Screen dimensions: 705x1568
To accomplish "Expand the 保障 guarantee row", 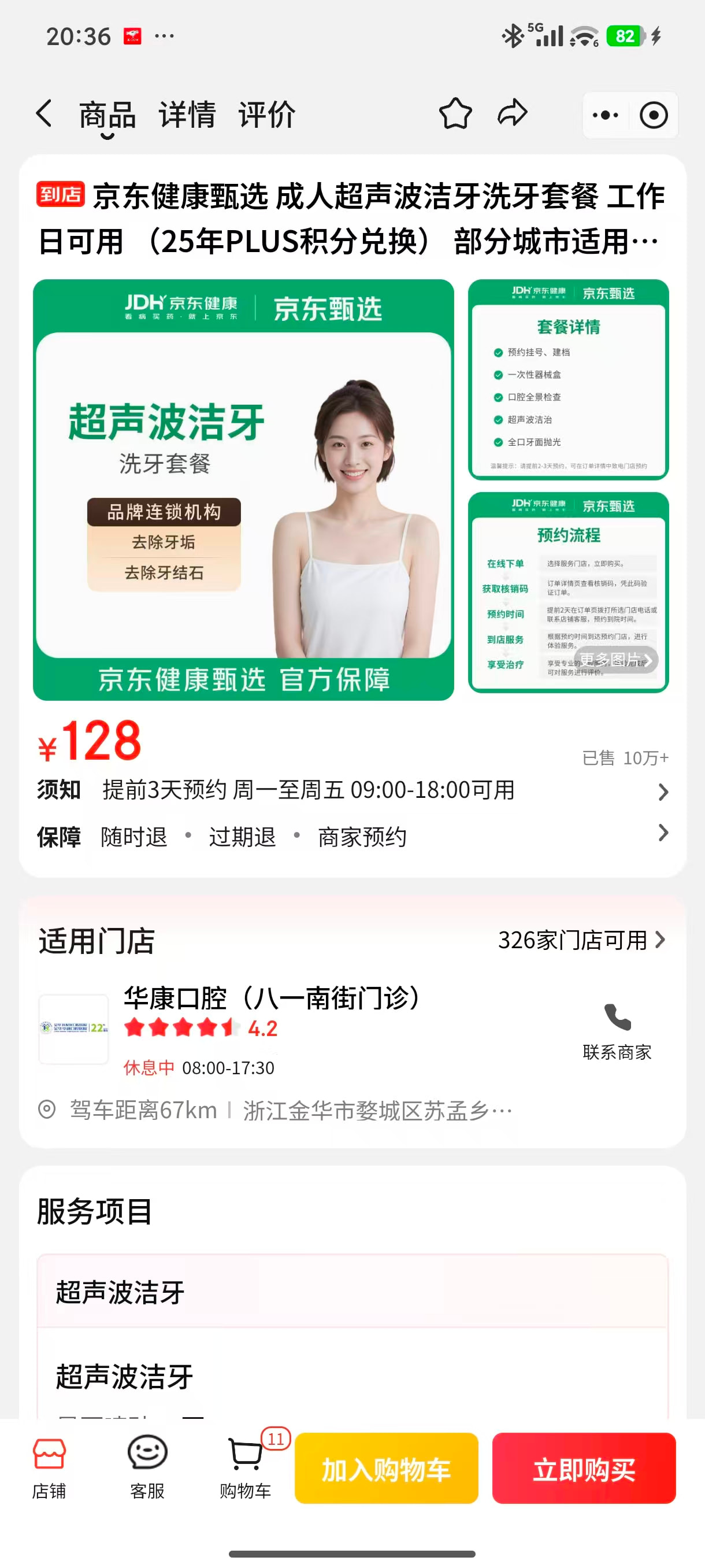I will 353,837.
